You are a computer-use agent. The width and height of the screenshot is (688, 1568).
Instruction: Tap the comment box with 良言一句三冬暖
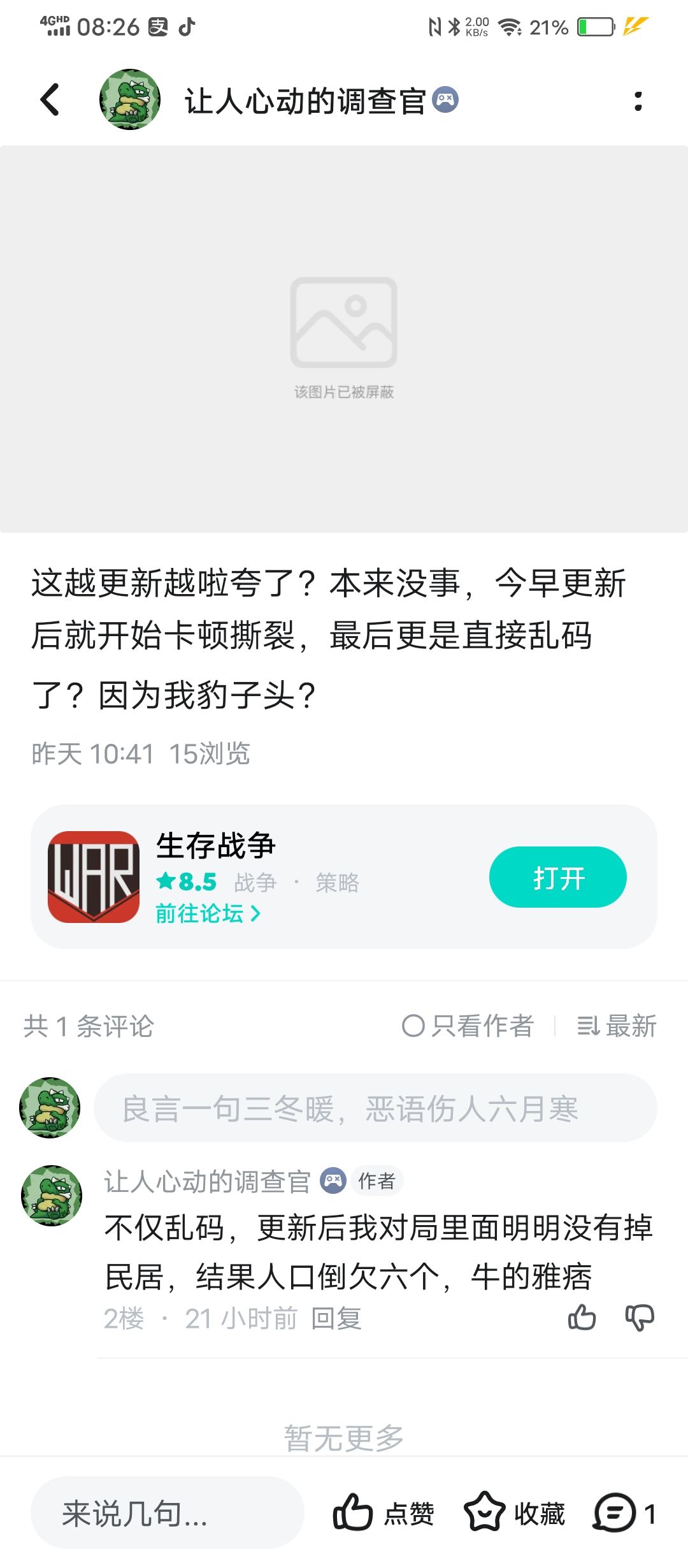pos(375,1108)
